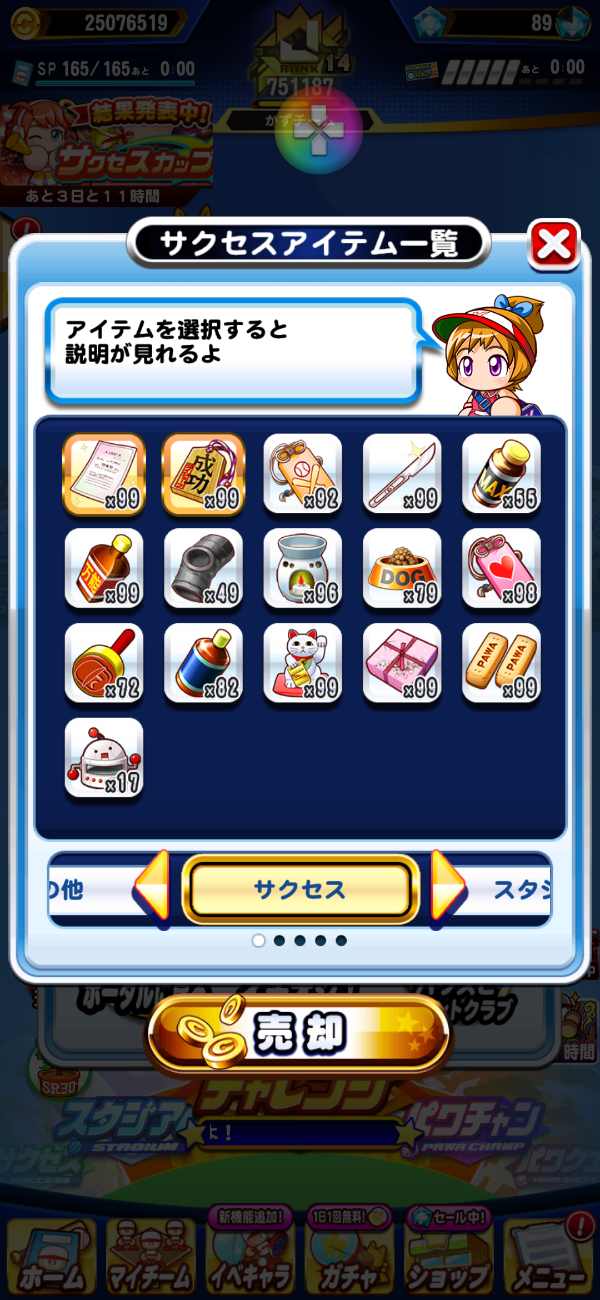This screenshot has width=600, height=1300.
Task: Select the dog food bowl item
Action: [402, 568]
